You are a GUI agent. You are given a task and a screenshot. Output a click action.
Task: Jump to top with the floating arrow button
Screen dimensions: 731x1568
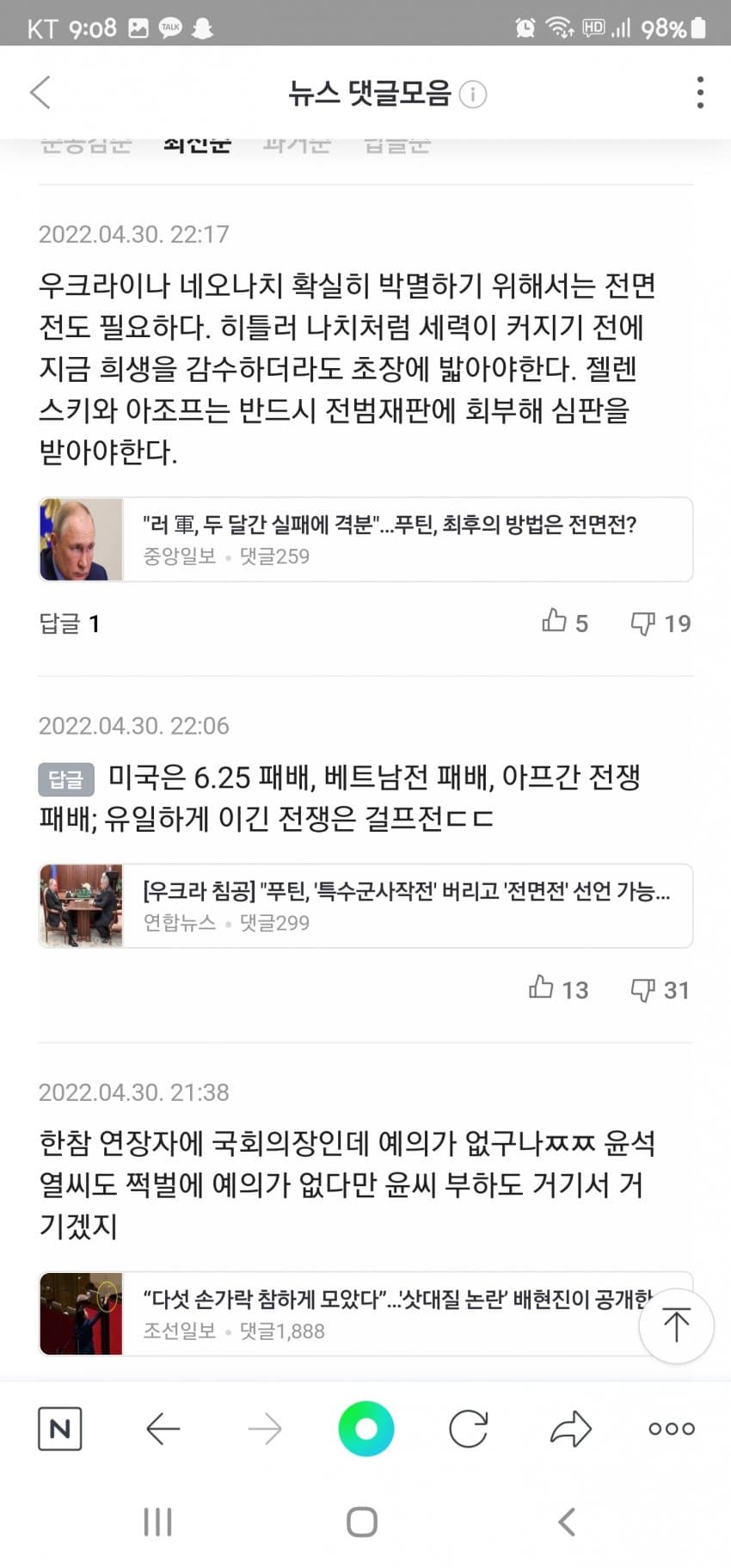(677, 1325)
